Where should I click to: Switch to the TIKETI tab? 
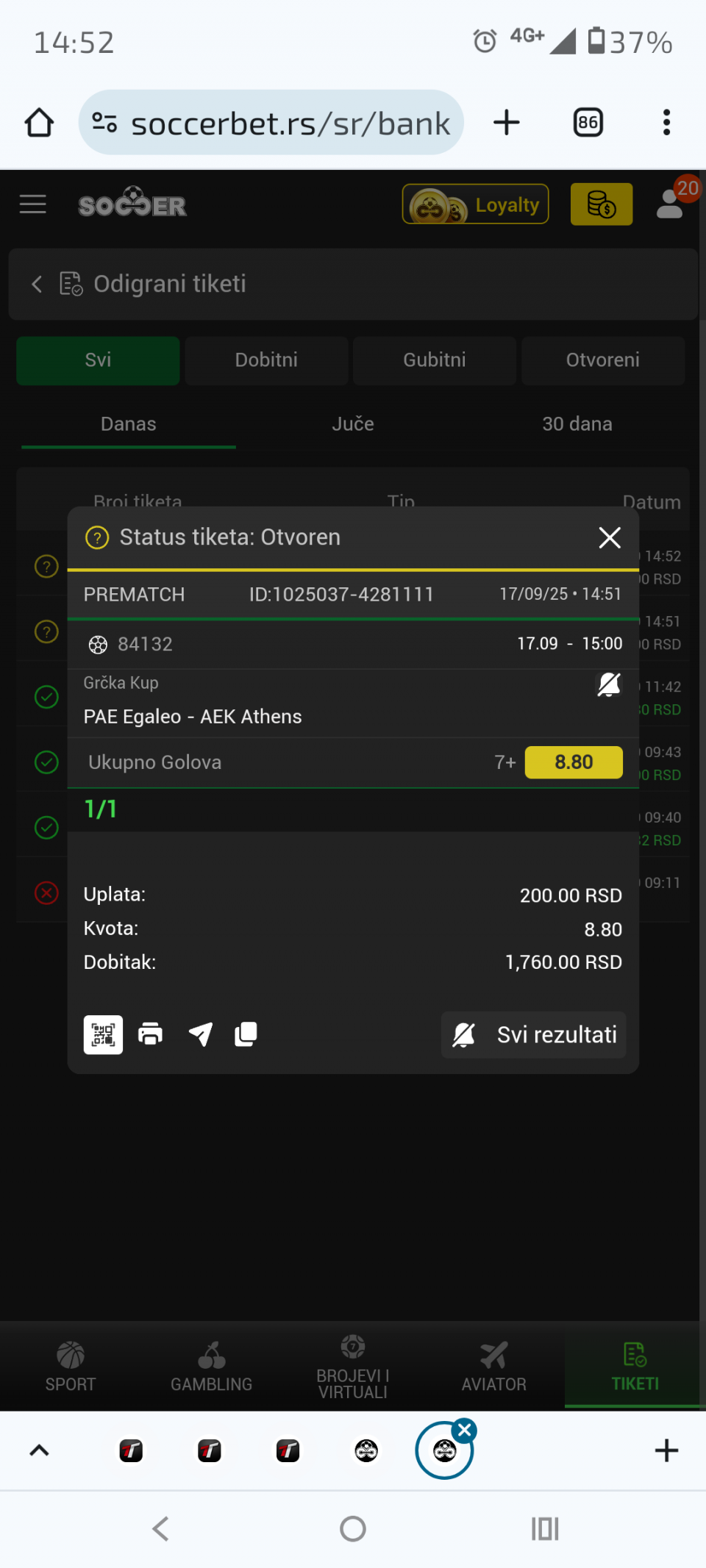tap(635, 1366)
